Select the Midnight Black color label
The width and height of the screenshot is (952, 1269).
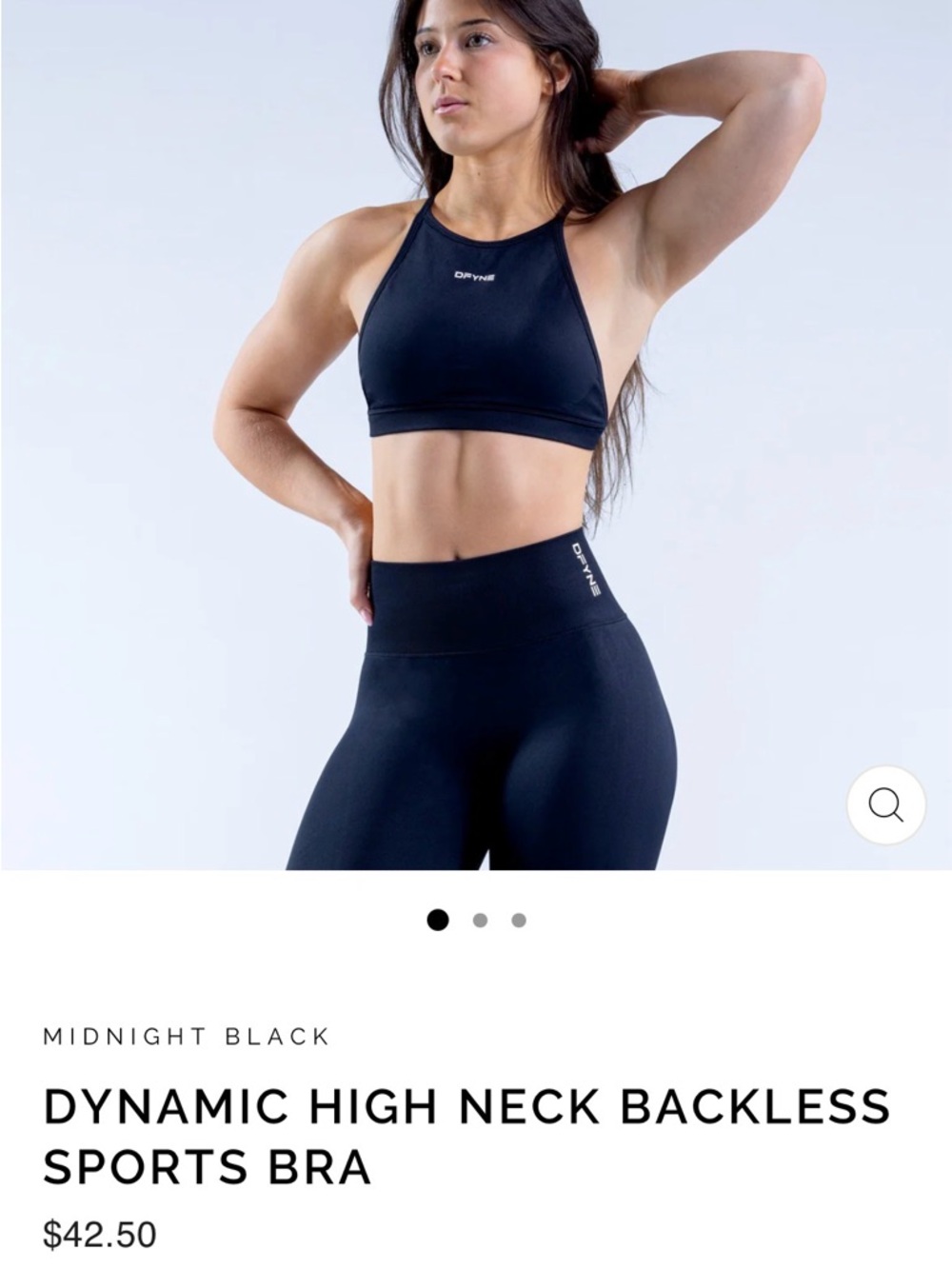187,1038
